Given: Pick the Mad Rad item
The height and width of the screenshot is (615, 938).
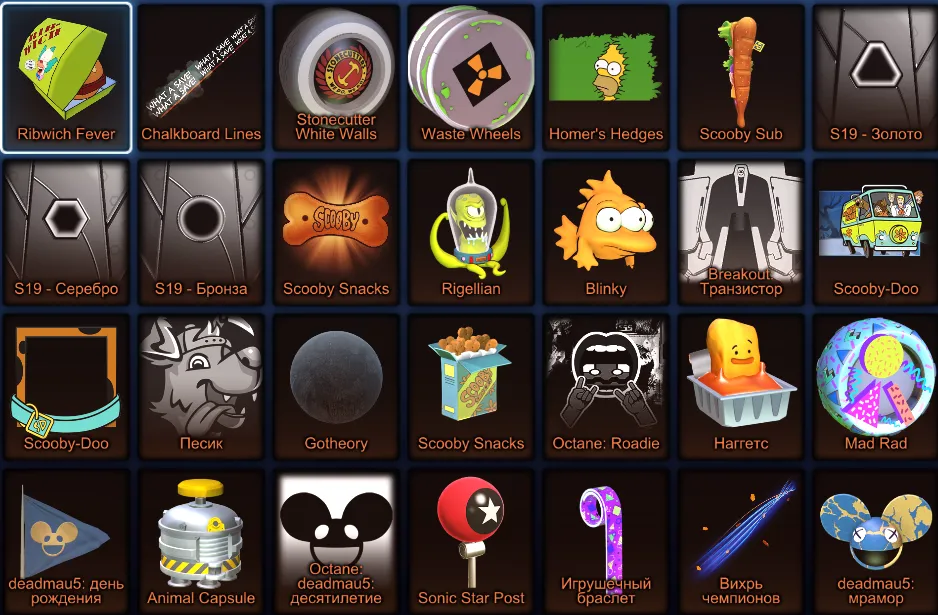Looking at the screenshot, I should point(876,387).
